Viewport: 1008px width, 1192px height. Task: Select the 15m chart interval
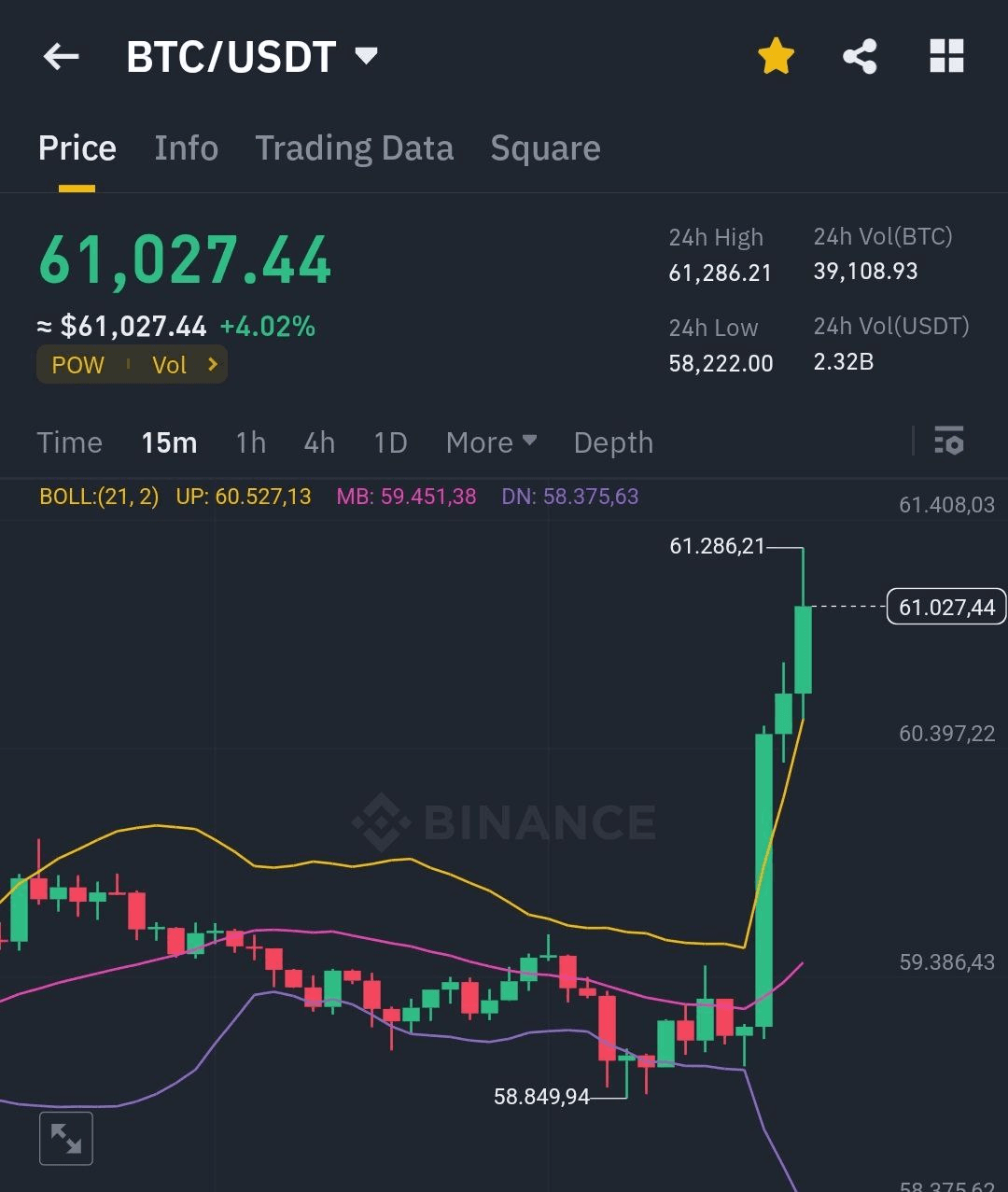tap(169, 442)
